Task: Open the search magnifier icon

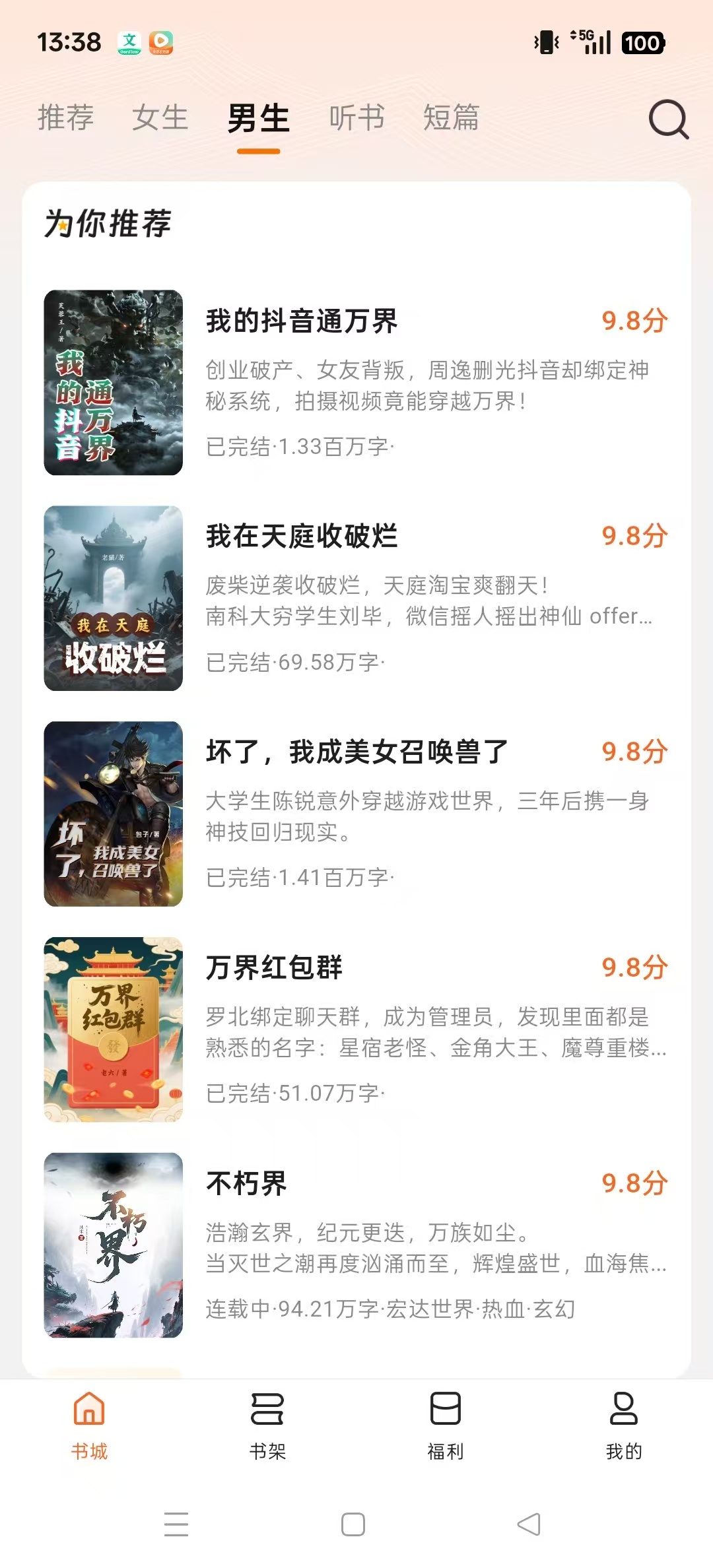Action: 668,119
